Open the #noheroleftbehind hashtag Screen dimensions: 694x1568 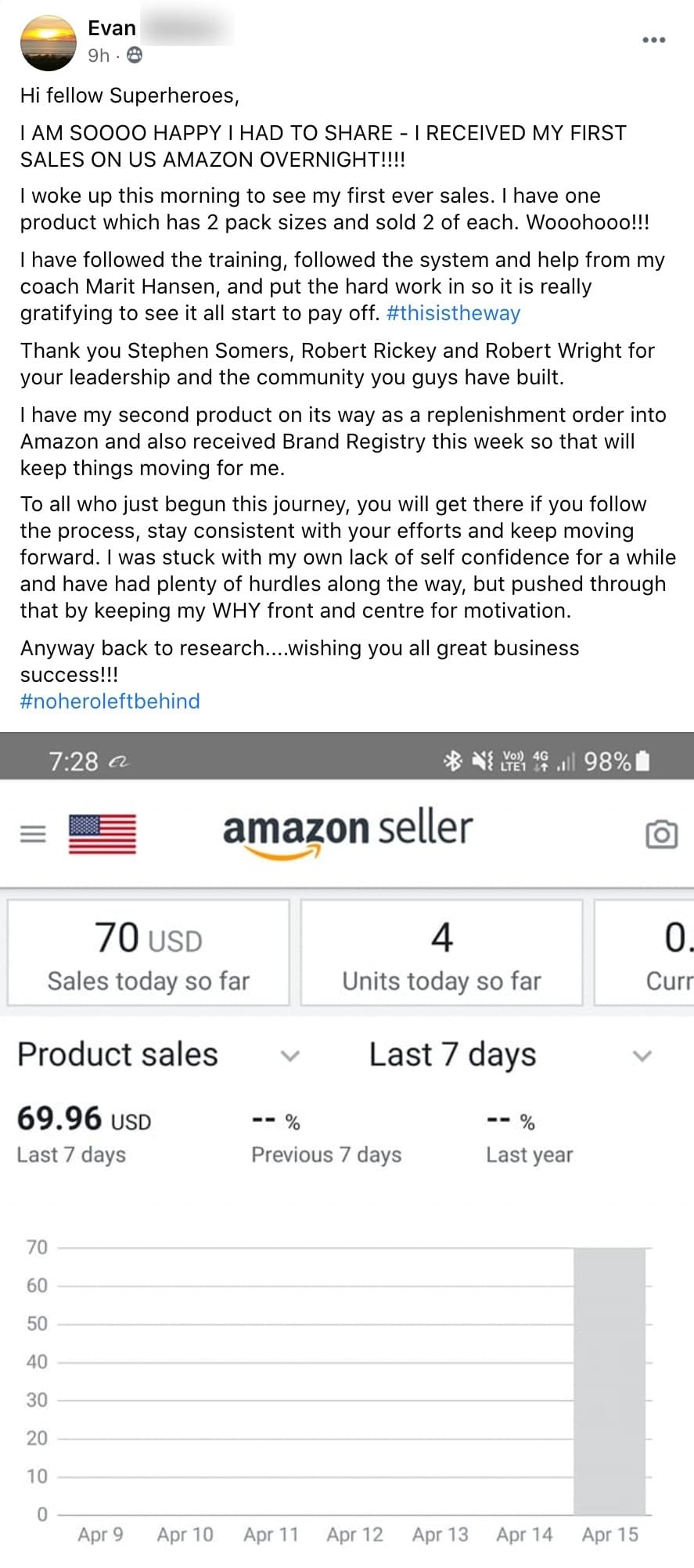click(x=110, y=701)
